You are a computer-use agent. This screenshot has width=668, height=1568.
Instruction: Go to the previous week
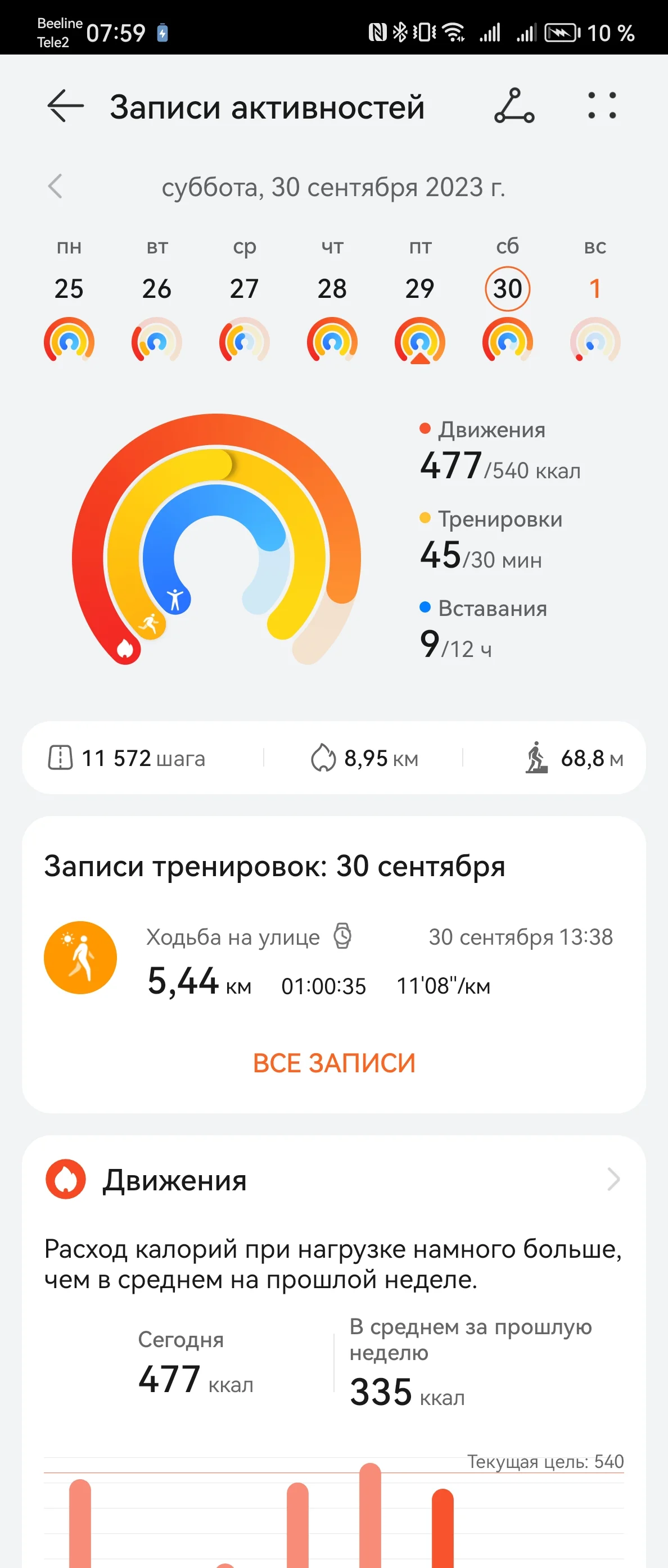56,186
